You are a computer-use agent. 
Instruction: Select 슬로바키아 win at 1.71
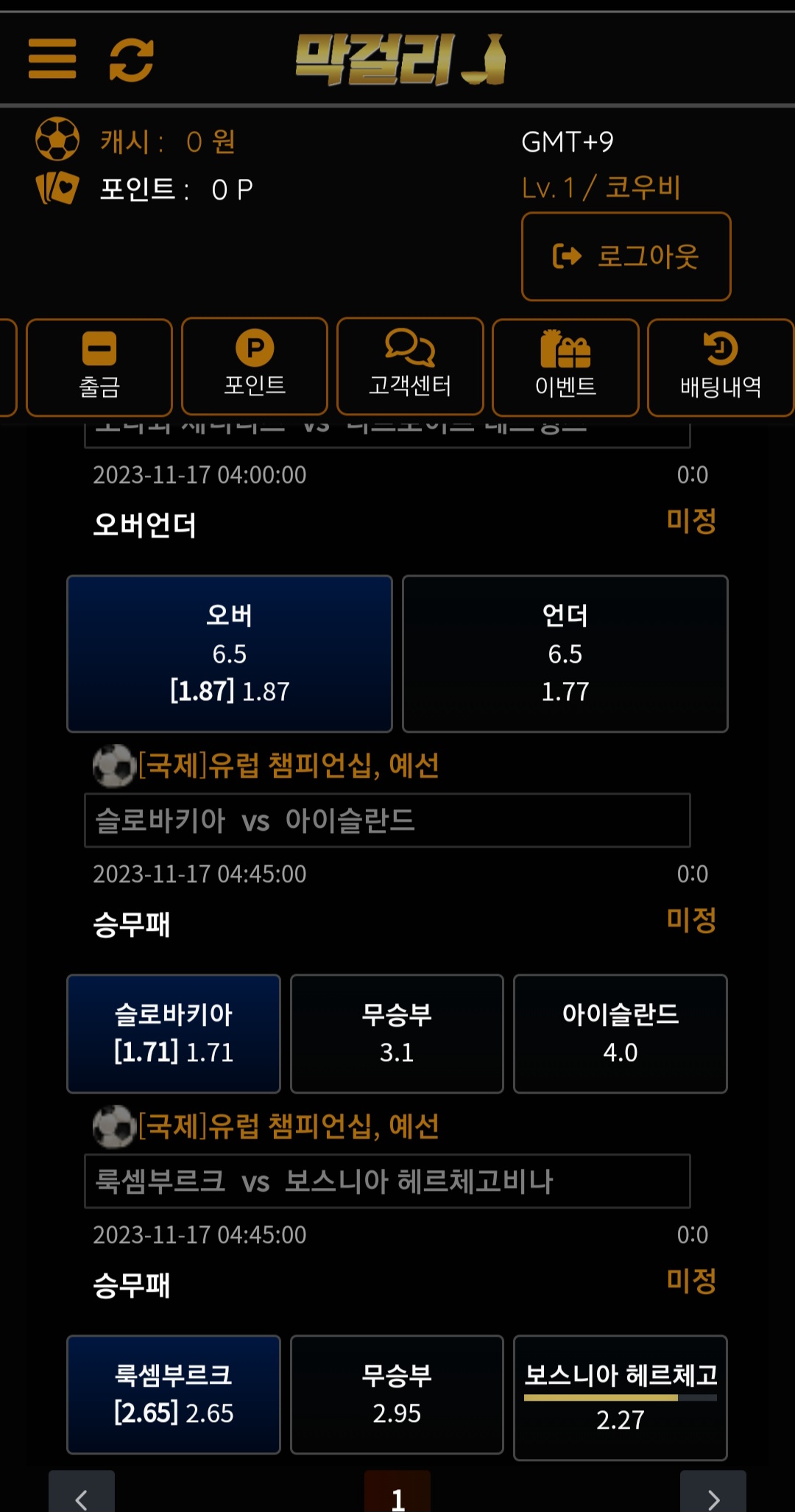click(174, 1033)
